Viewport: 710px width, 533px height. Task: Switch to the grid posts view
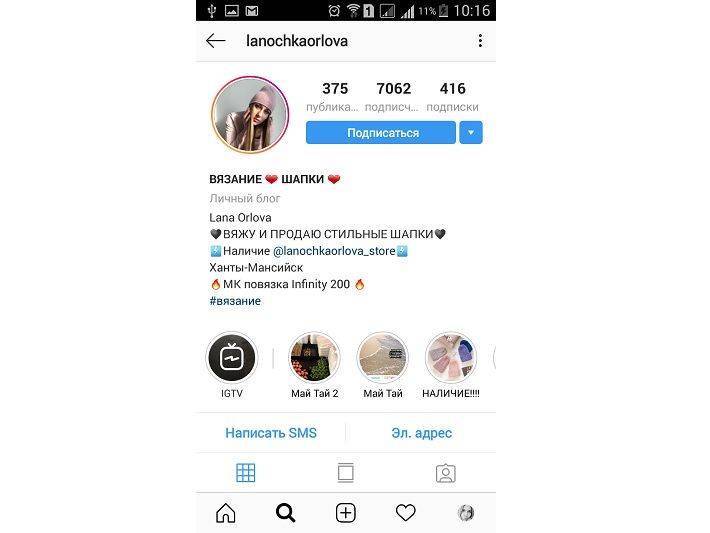[246, 473]
